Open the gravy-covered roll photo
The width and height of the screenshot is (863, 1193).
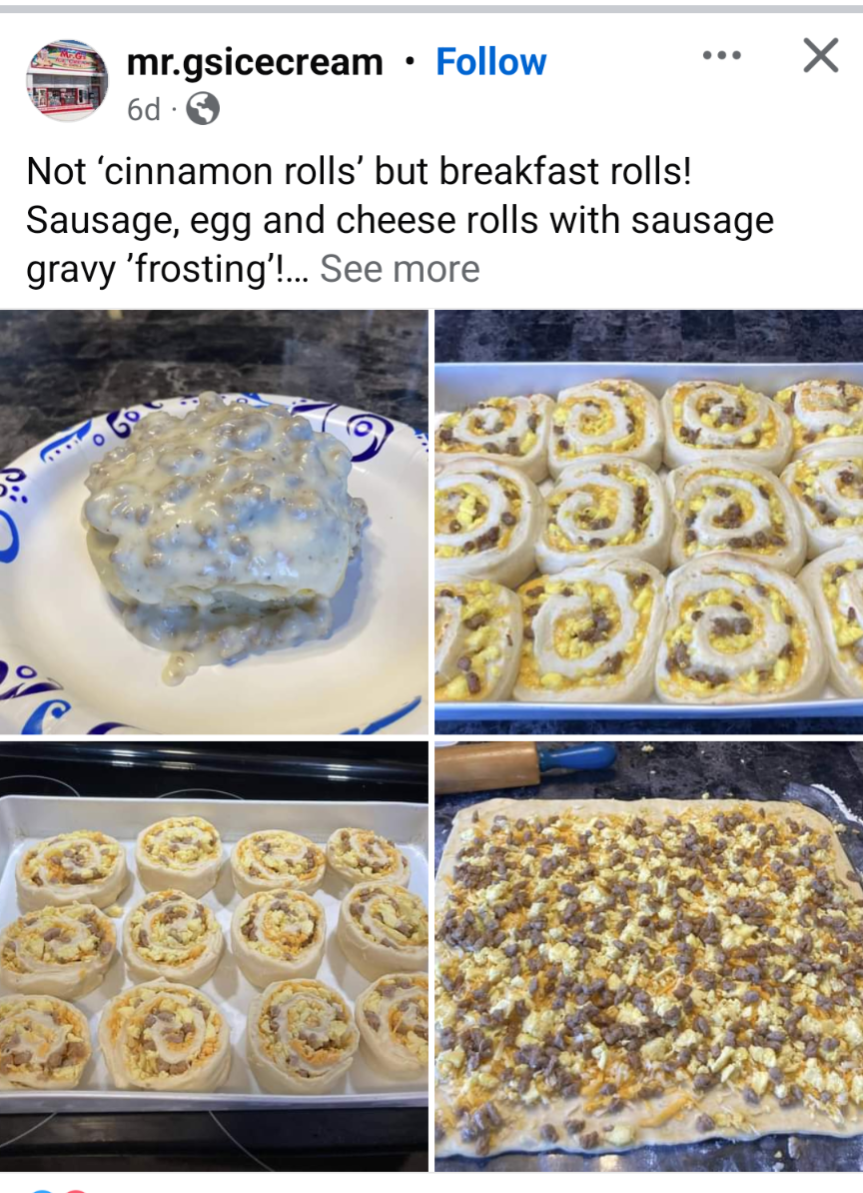click(x=214, y=522)
